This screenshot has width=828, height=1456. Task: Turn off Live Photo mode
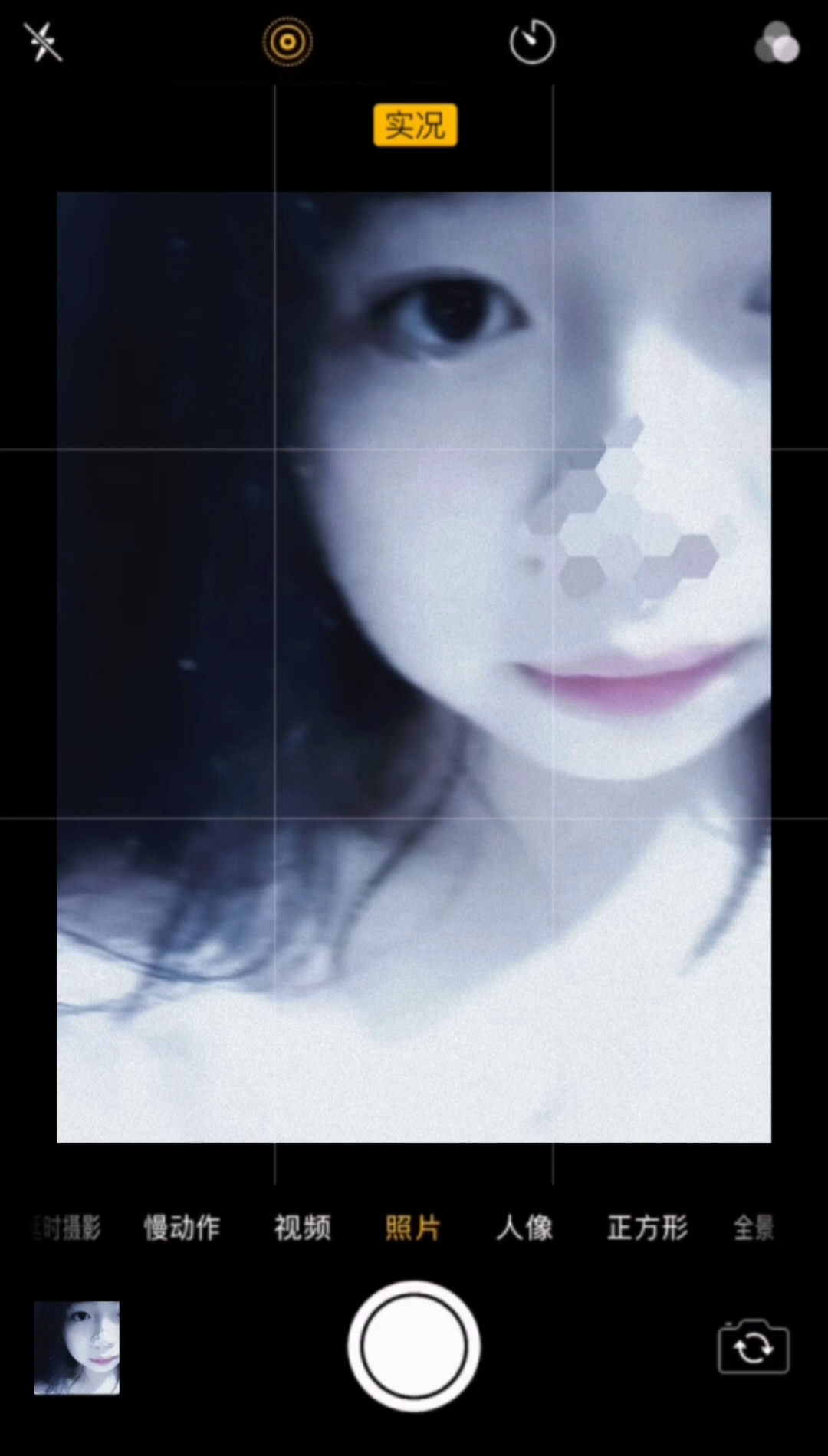click(287, 41)
